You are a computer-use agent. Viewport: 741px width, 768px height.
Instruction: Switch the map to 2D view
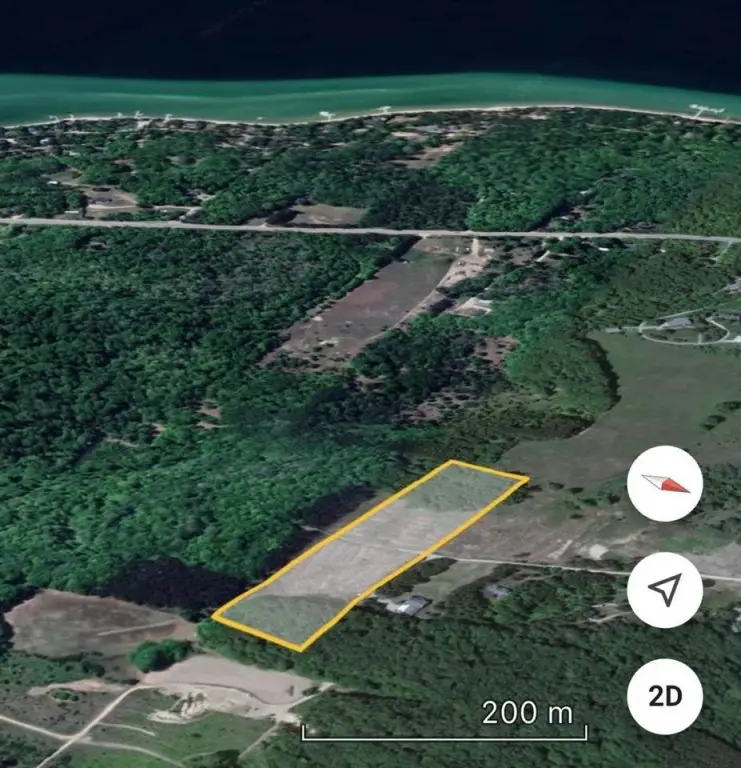[x=664, y=695]
